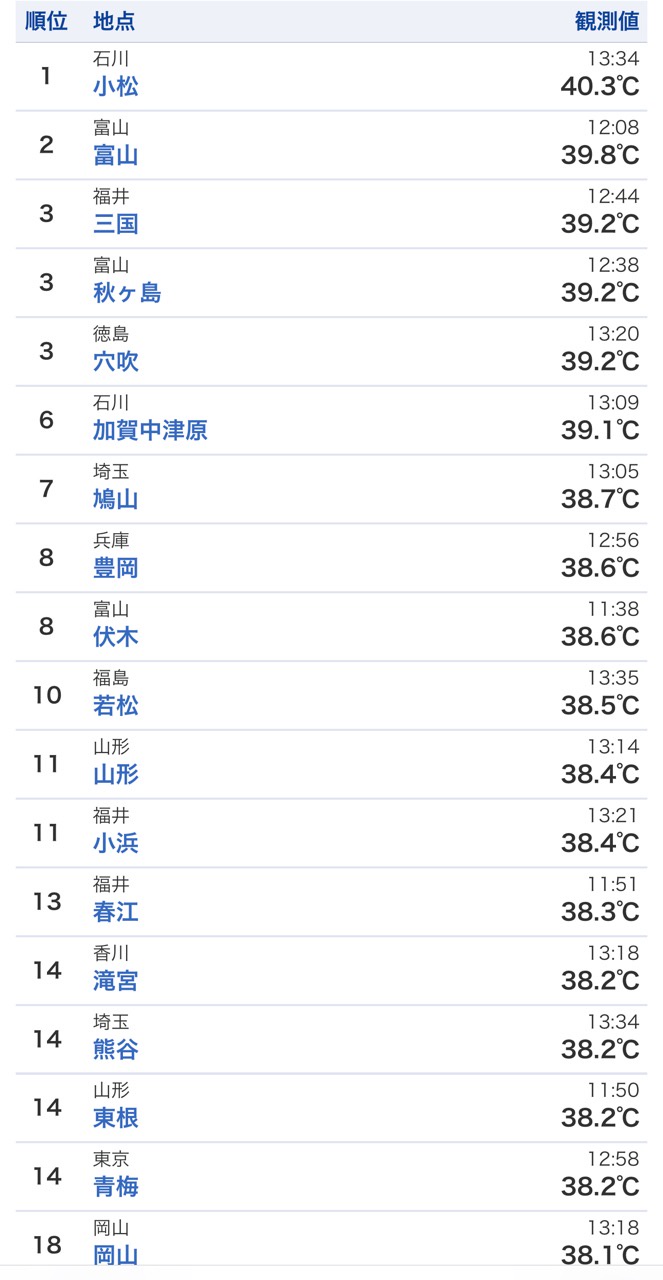
Task: View the 青梅 location page
Action: 116,1187
